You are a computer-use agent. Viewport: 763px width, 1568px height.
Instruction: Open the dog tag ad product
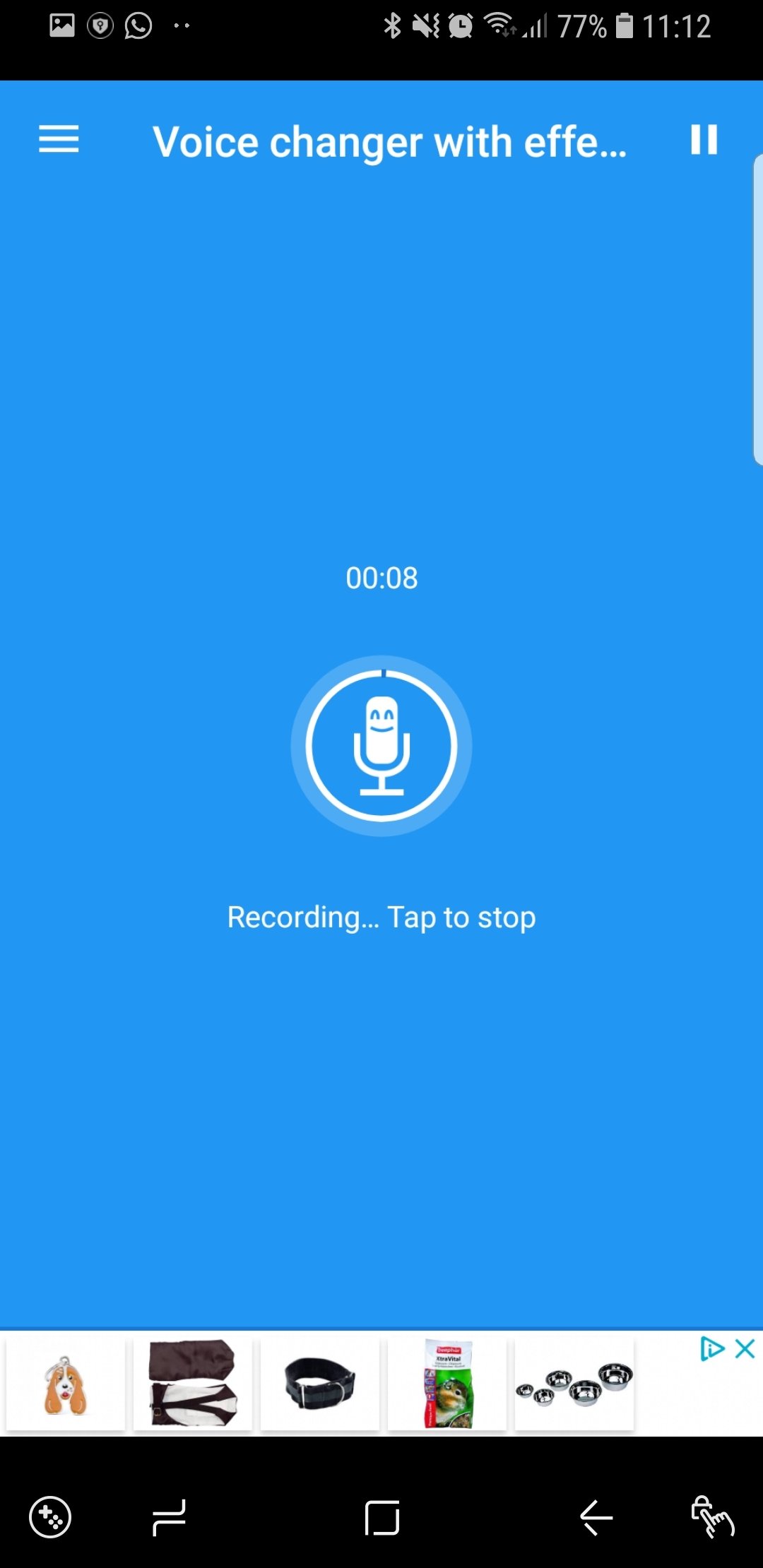[66, 1384]
